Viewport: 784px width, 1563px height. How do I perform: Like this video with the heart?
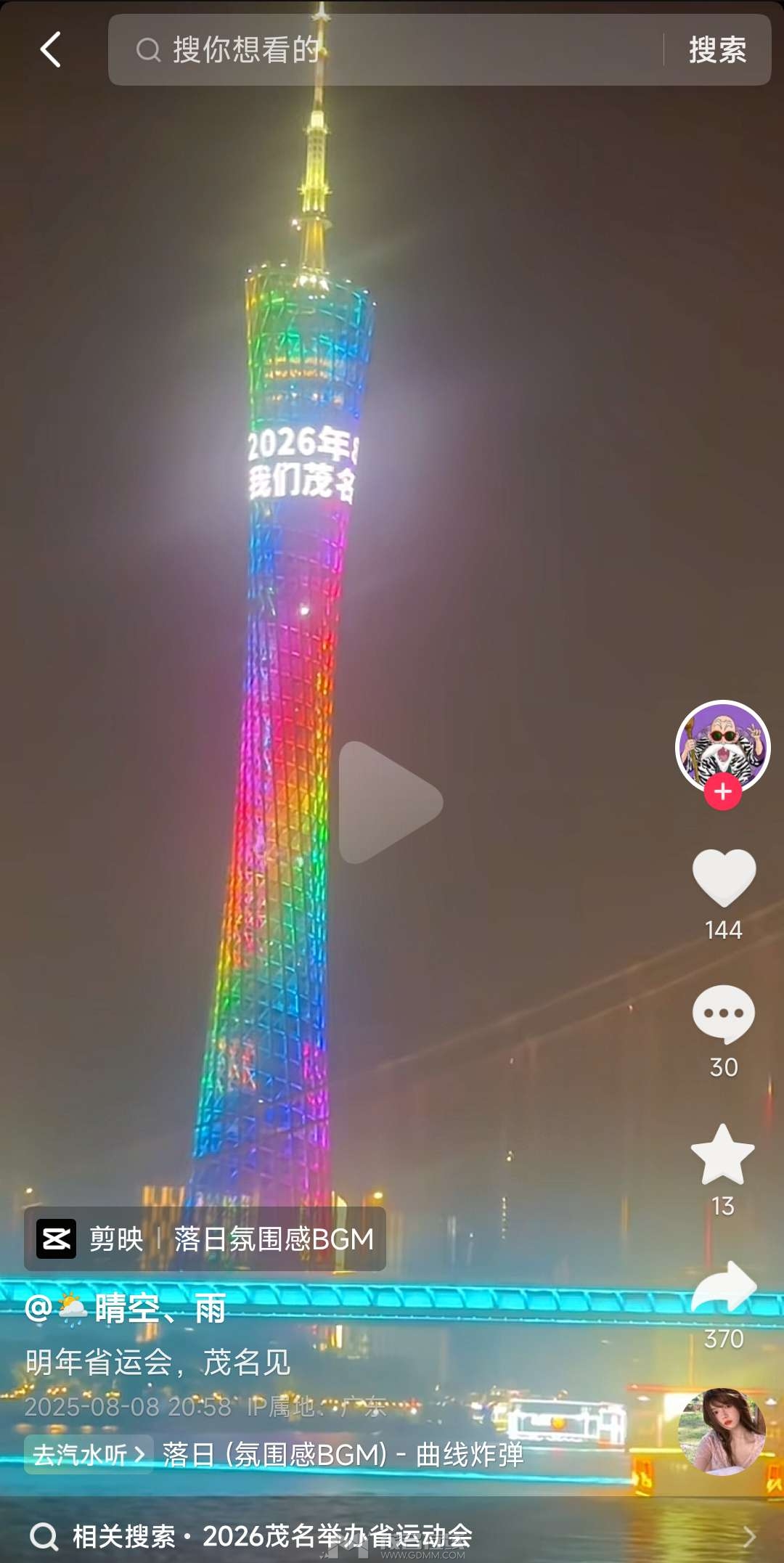click(724, 877)
